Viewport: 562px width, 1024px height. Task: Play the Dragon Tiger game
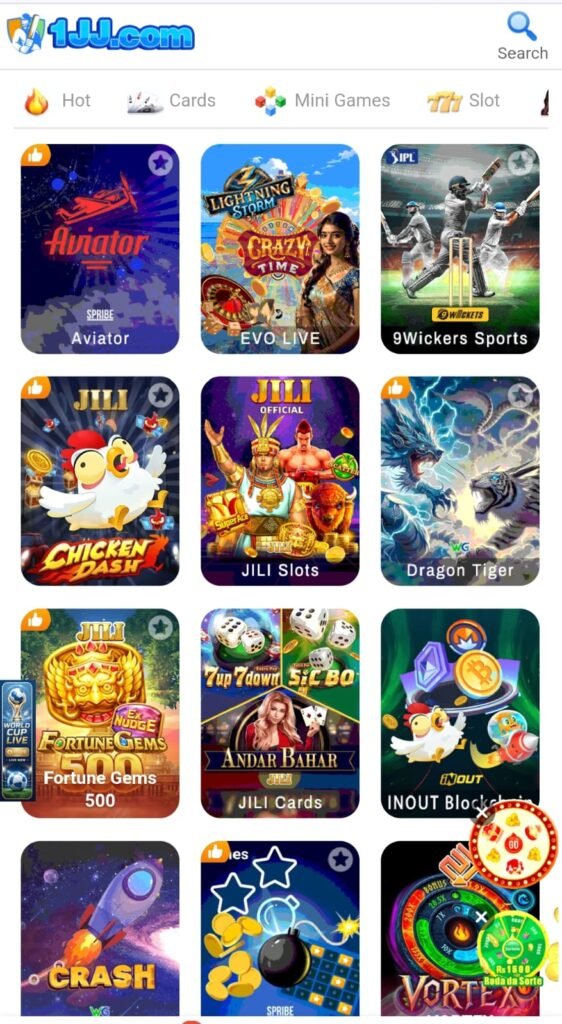(x=460, y=481)
